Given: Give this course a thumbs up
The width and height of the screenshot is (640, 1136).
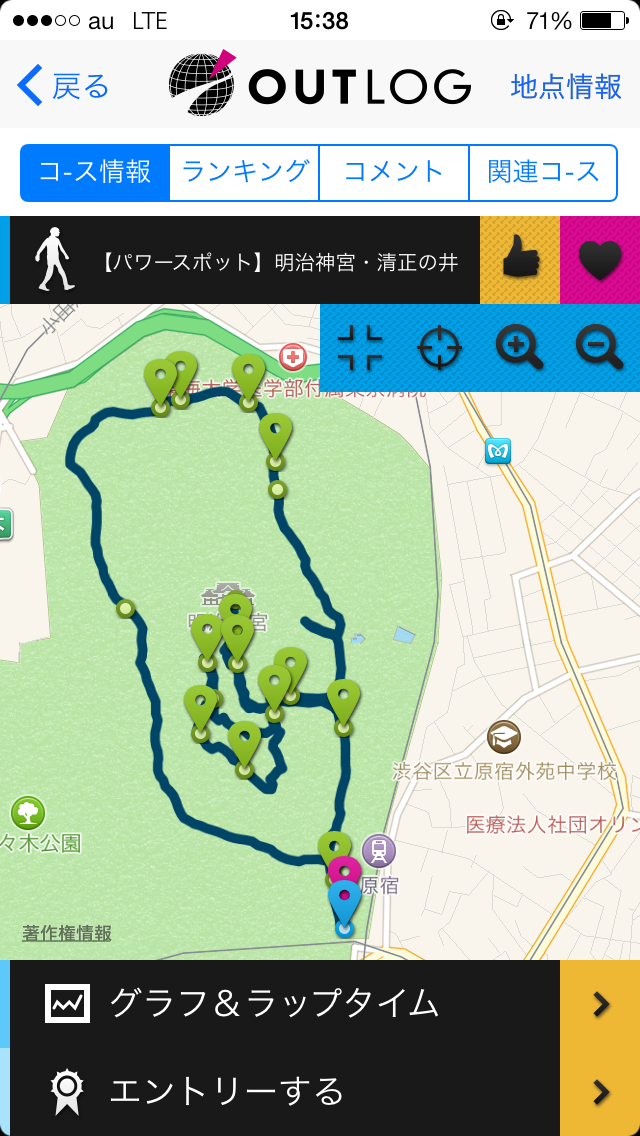Looking at the screenshot, I should point(520,260).
